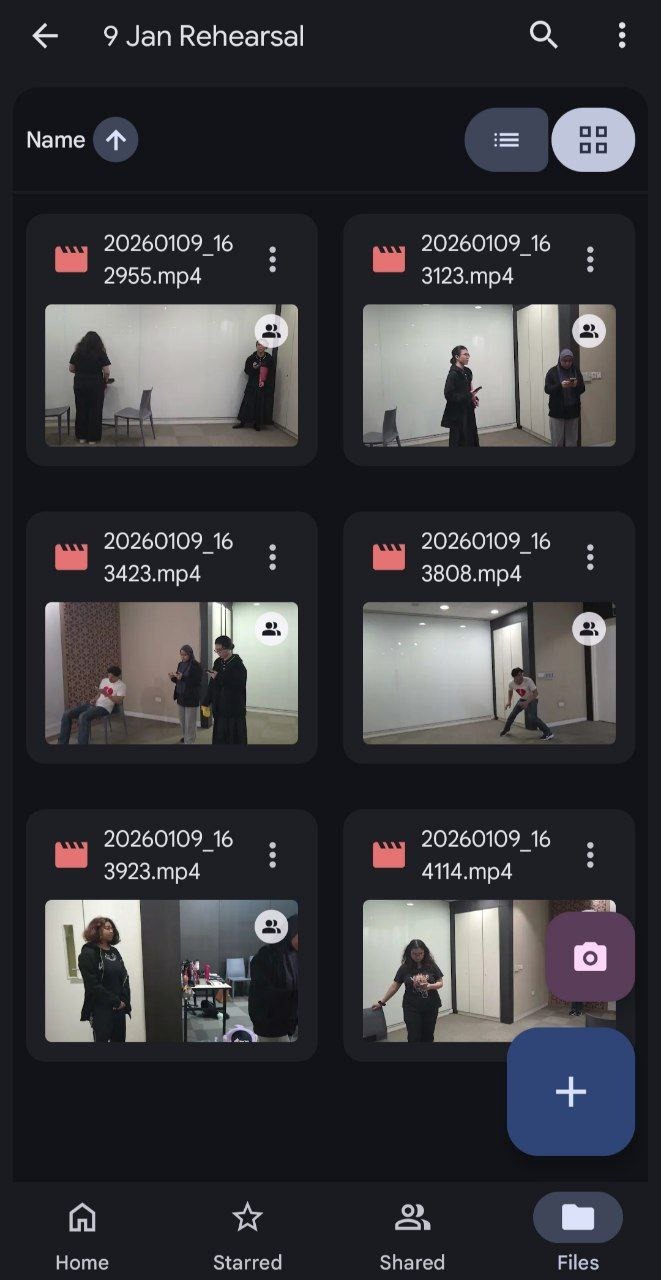Viewport: 661px width, 1280px height.
Task: Open the folder overflow menu
Action: coord(621,36)
